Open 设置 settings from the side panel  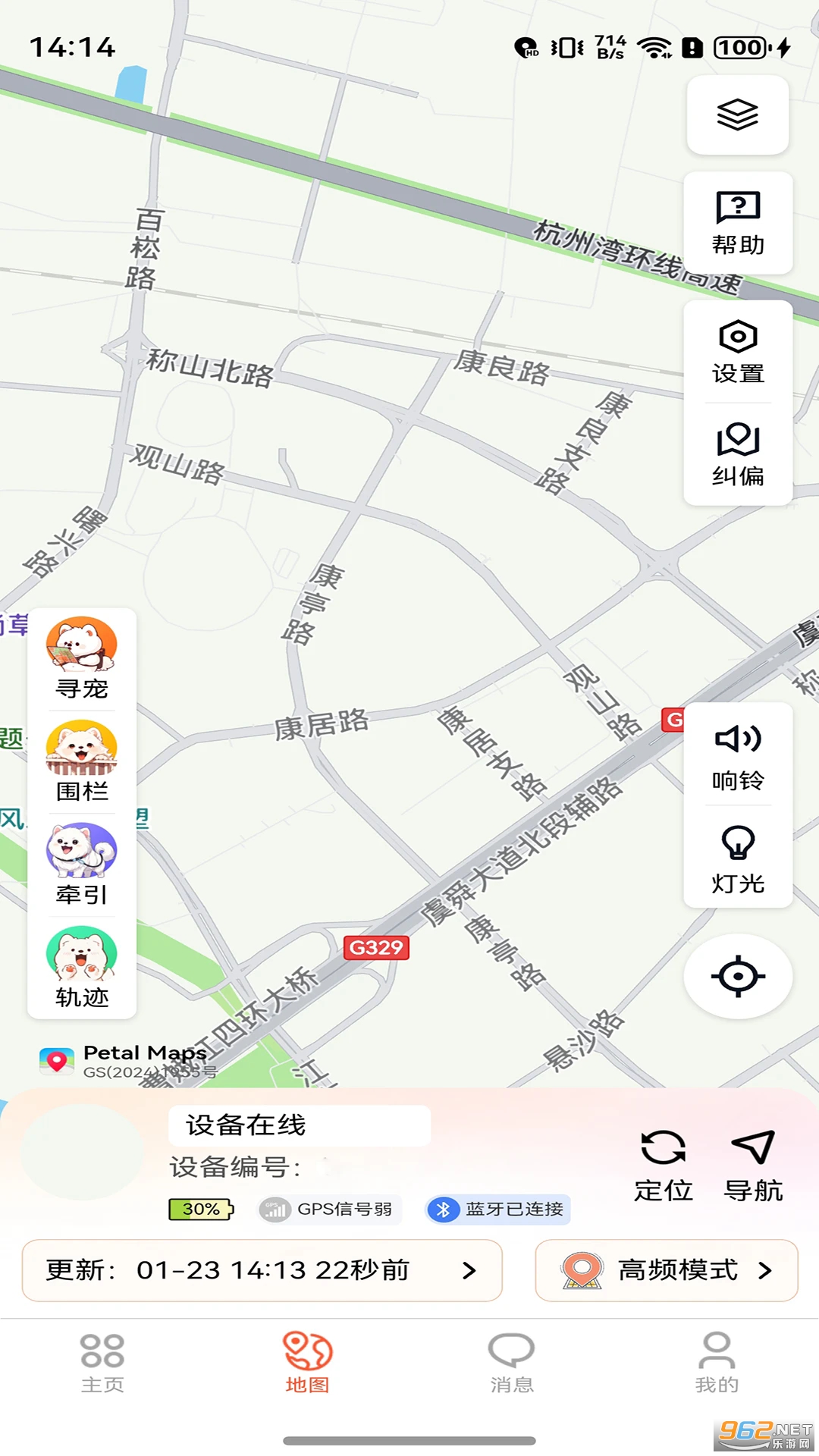[738, 351]
